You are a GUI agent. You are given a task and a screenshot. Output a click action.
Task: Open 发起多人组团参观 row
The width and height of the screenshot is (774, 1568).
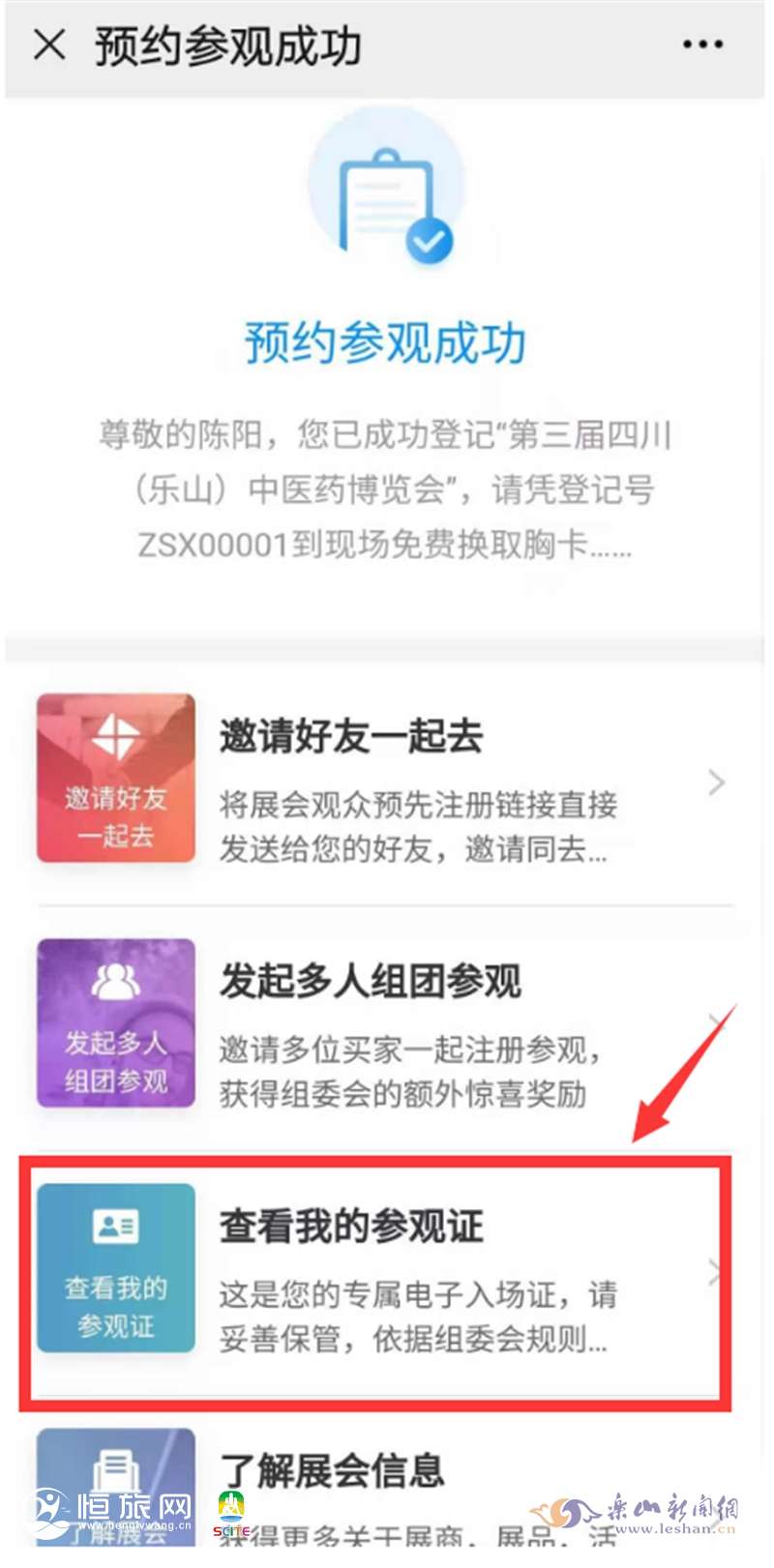384,1025
